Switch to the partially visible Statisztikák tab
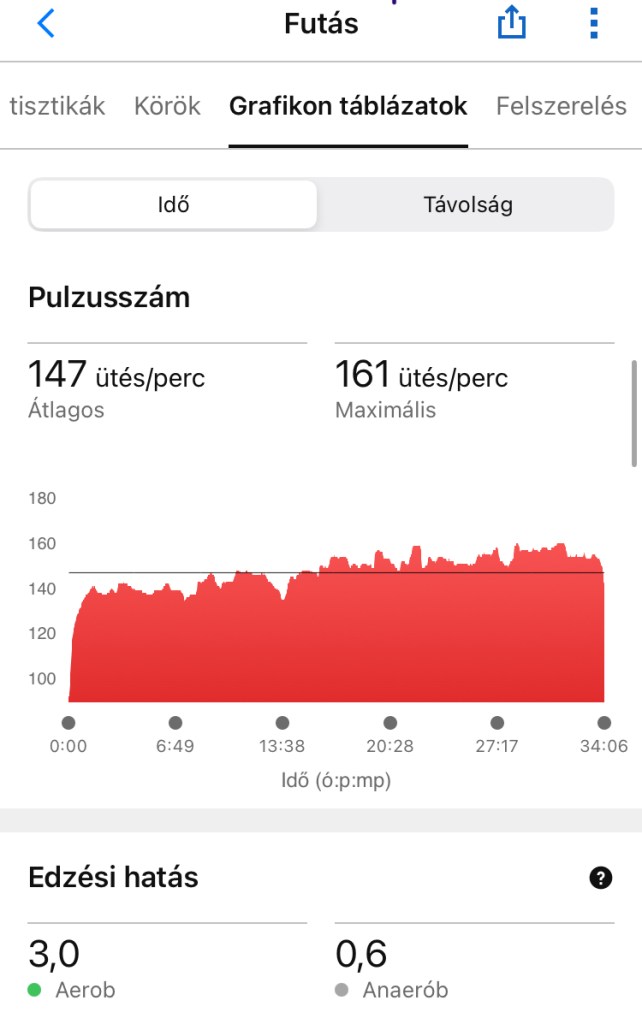This screenshot has width=642, height=1024. coord(57,107)
